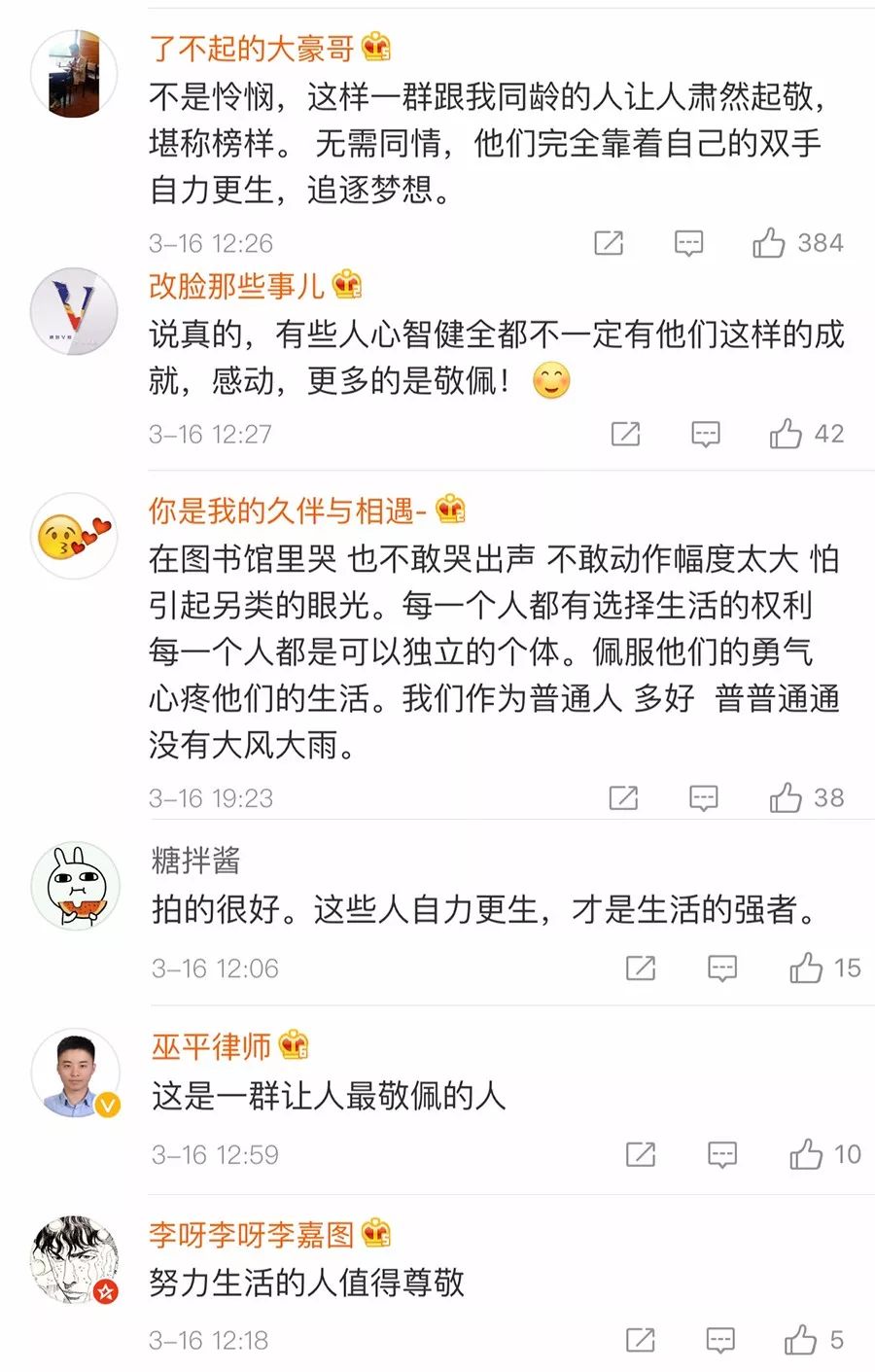Like 巫平律师's comment
This screenshot has width=875, height=1372.
(806, 1154)
